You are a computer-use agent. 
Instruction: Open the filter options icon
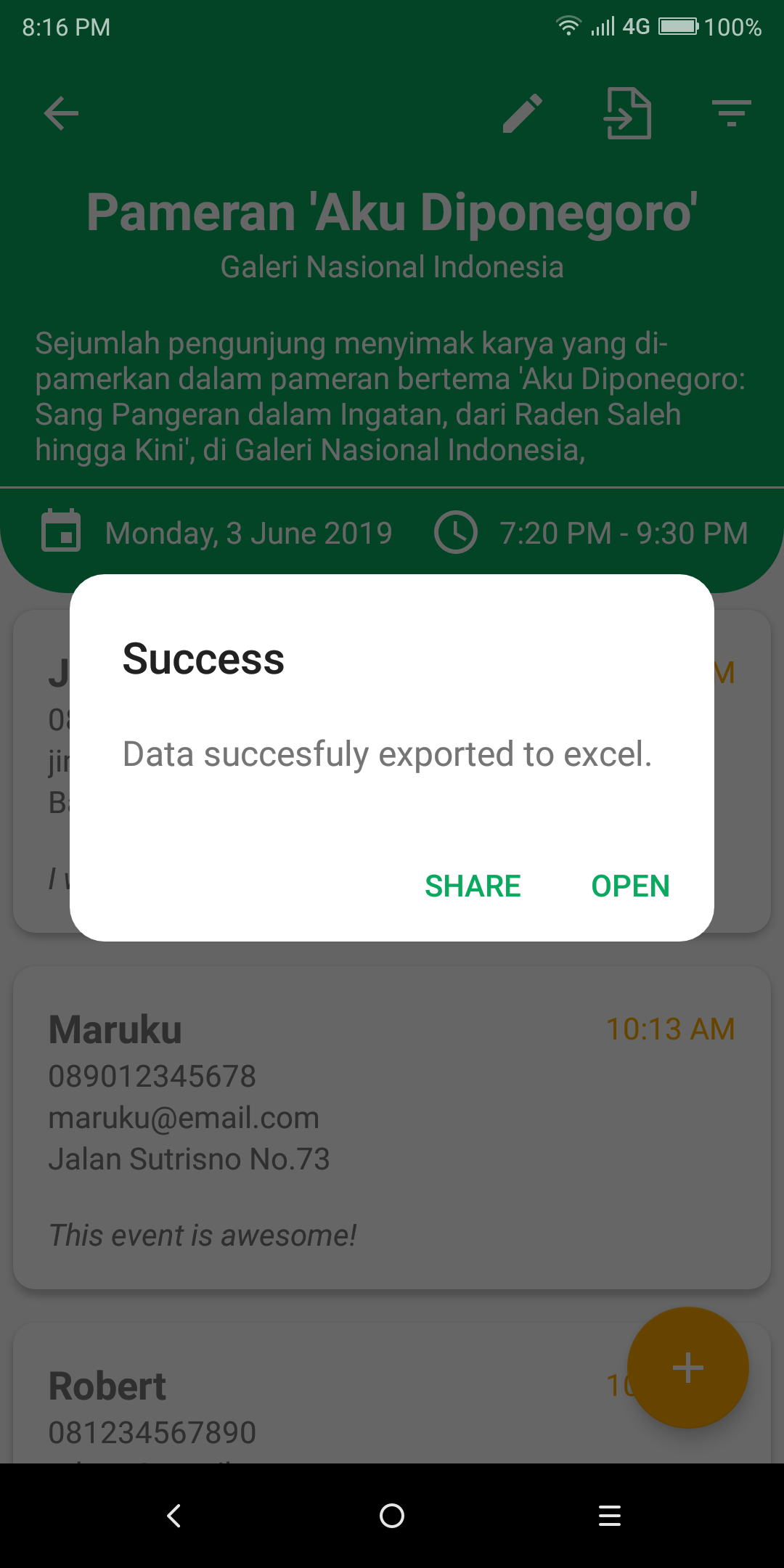(731, 113)
